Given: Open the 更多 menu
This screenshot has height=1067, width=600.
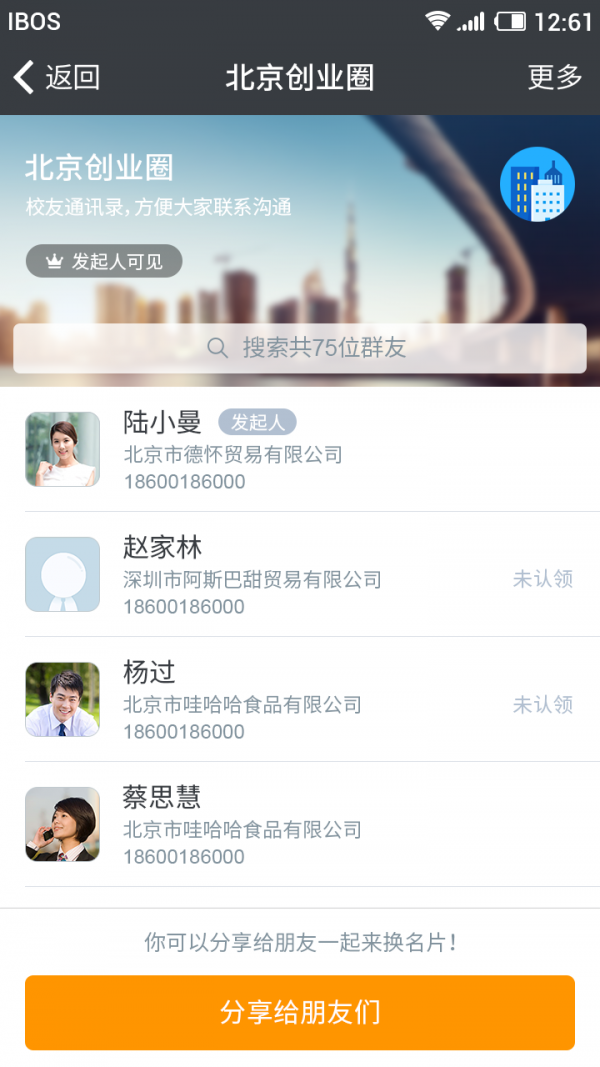Looking at the screenshot, I should point(554,77).
